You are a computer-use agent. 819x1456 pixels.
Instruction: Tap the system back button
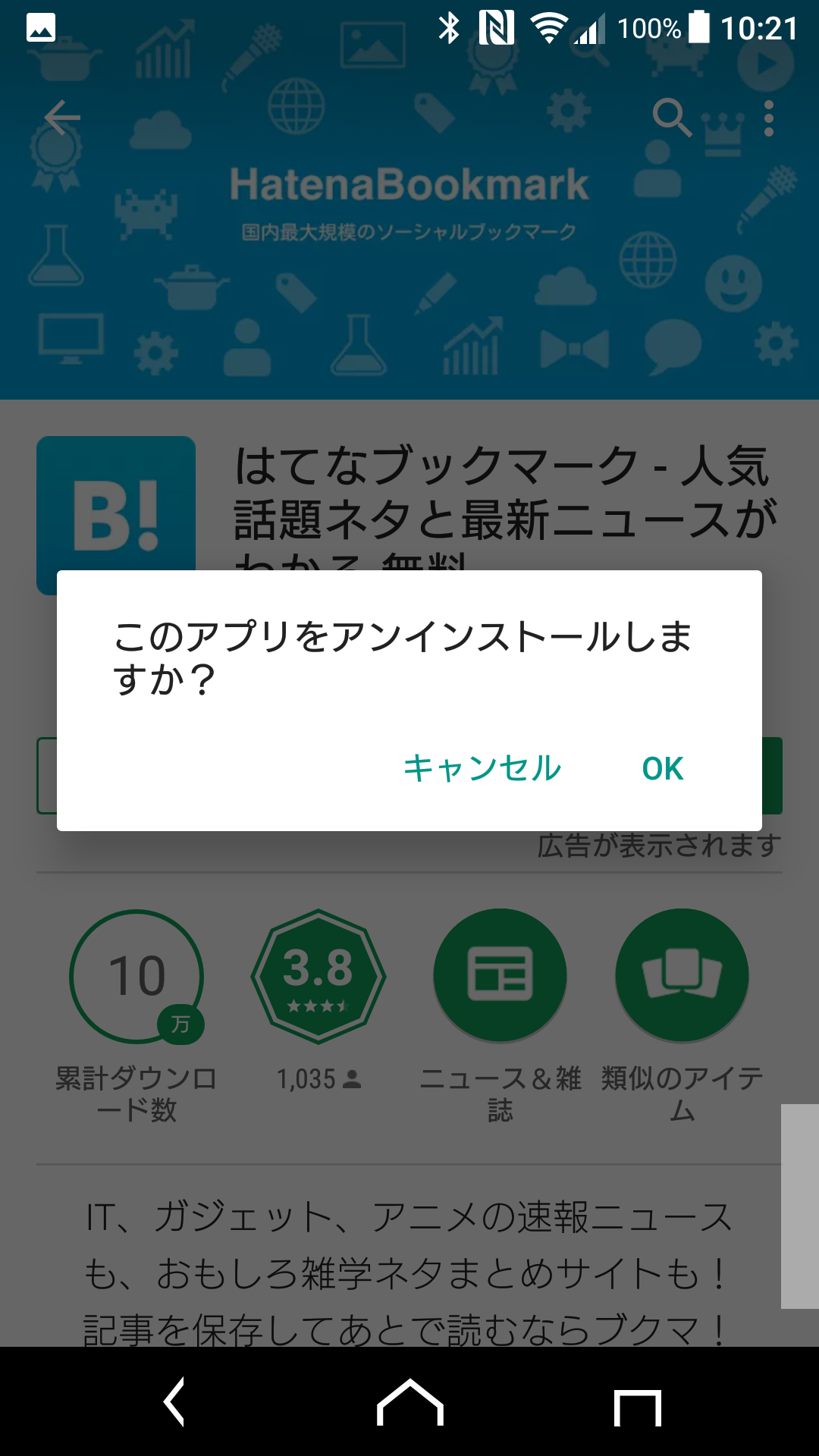(x=174, y=1402)
